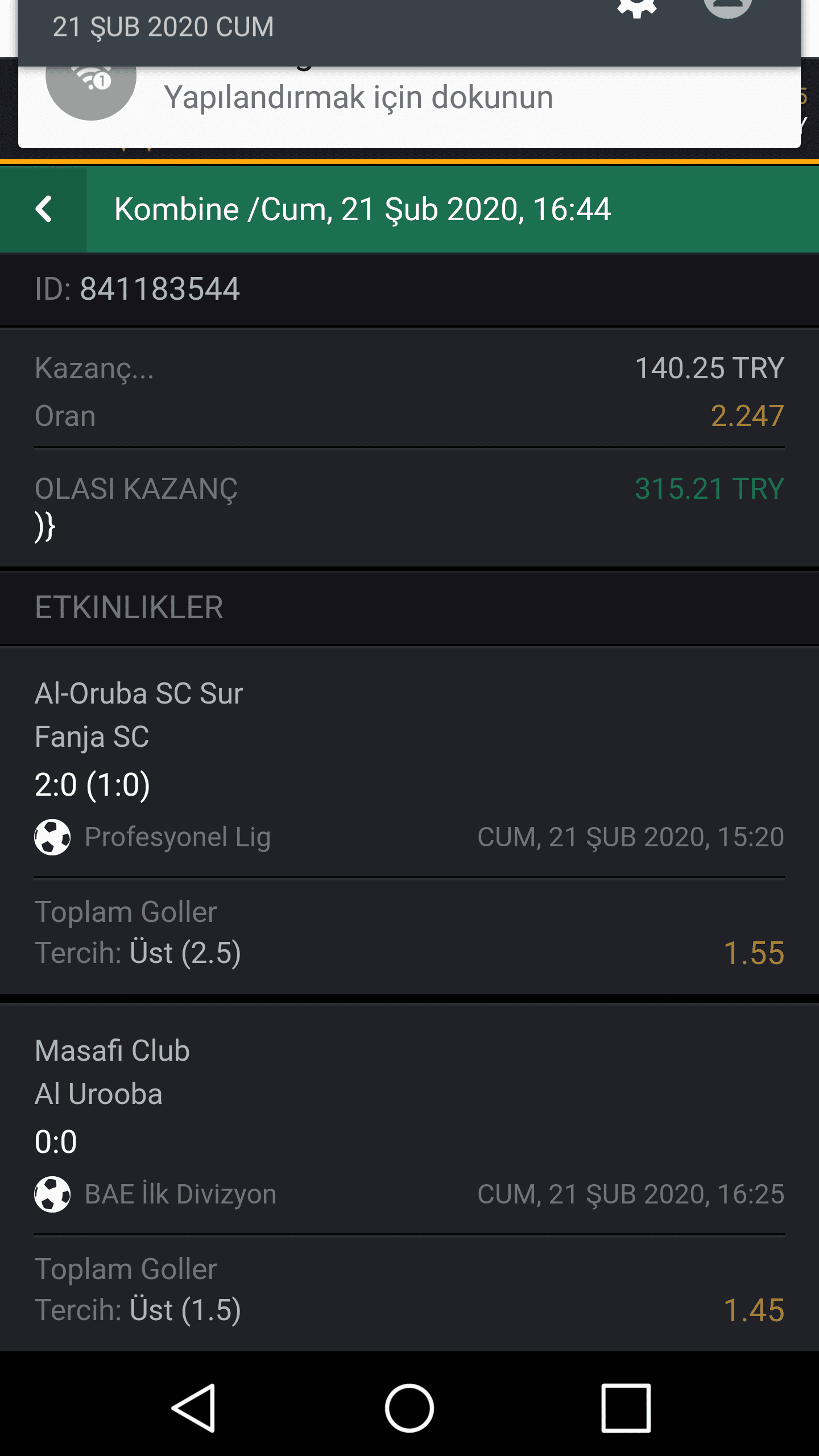The width and height of the screenshot is (819, 1456).
Task: Tap the system back button
Action: click(x=194, y=1408)
